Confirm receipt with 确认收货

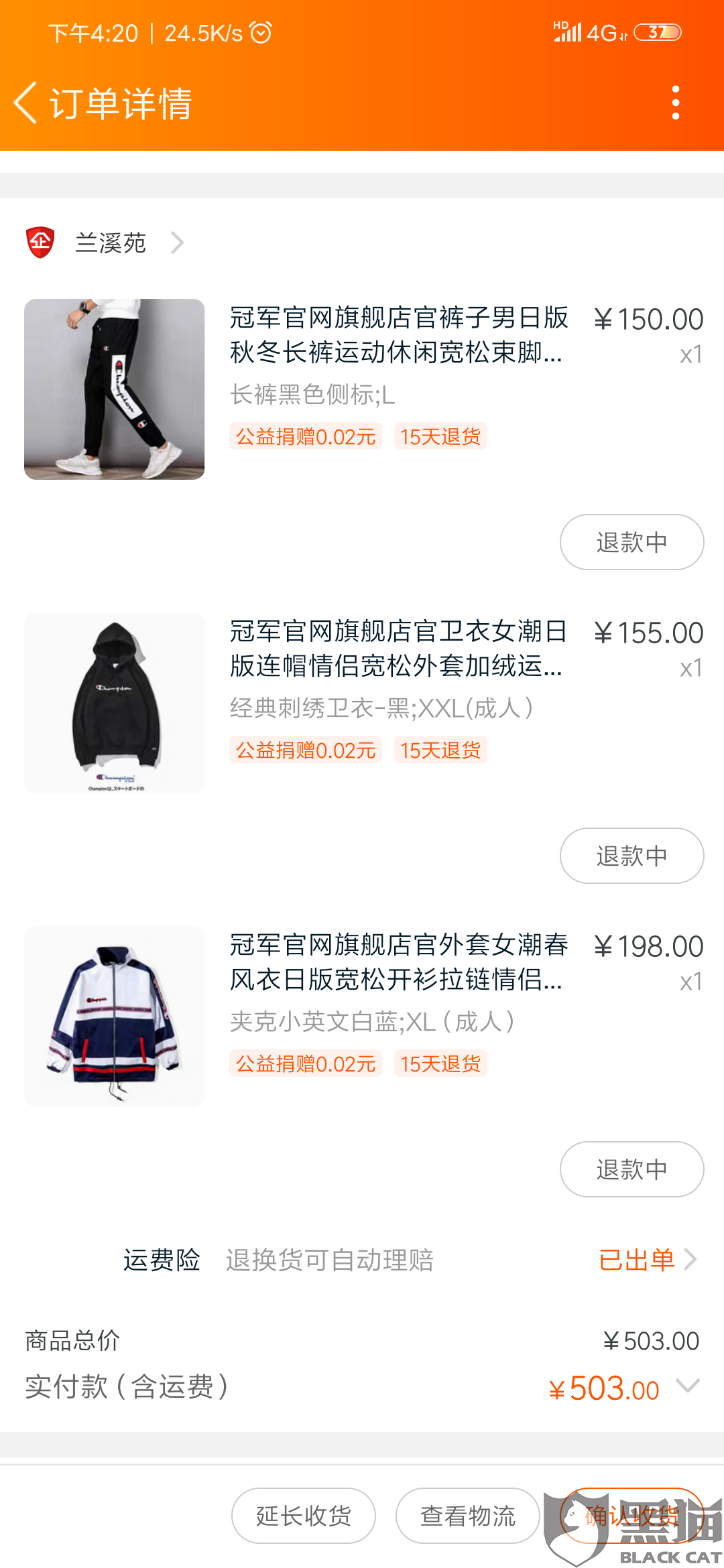click(631, 1515)
